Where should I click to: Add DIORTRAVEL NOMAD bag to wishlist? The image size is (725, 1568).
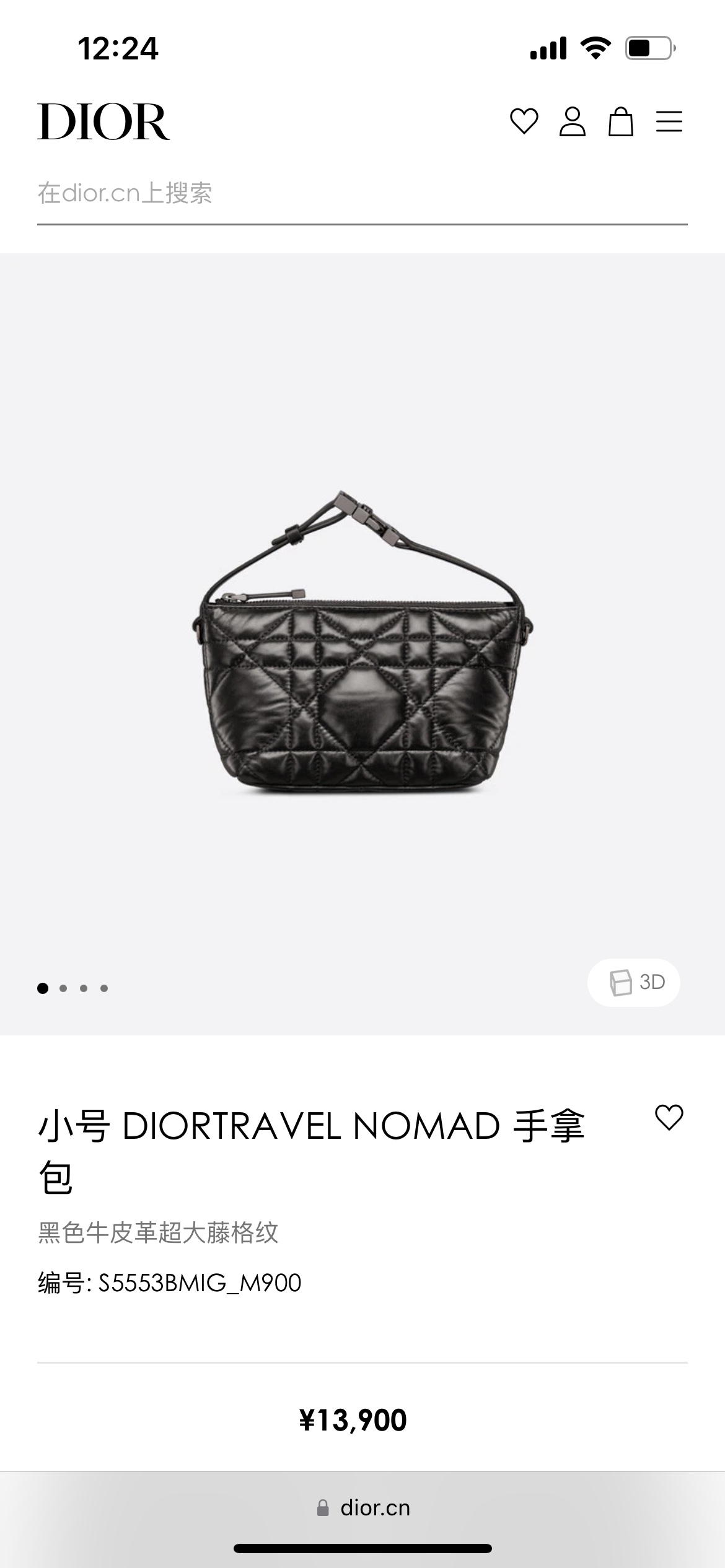click(x=669, y=1118)
